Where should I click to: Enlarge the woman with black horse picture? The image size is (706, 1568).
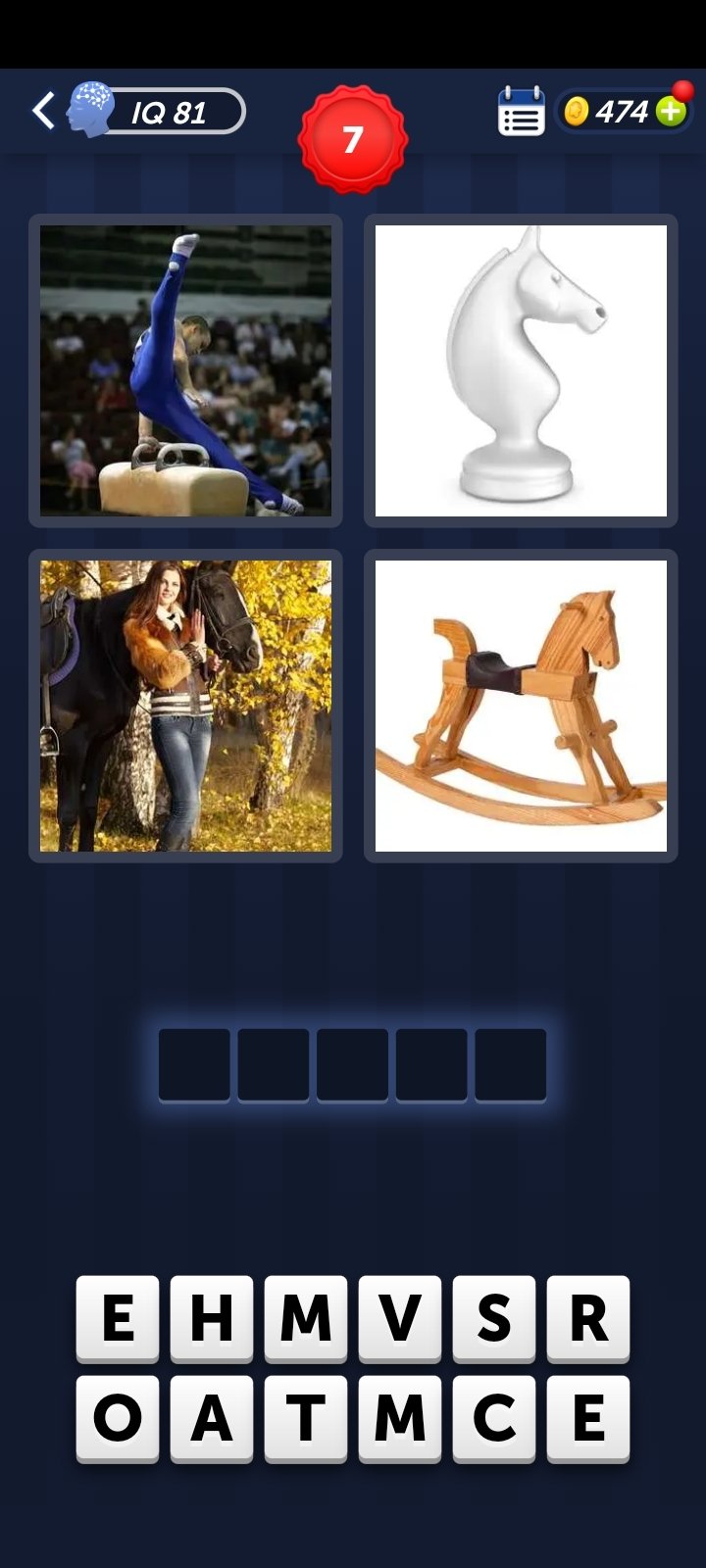pyautogui.click(x=185, y=706)
